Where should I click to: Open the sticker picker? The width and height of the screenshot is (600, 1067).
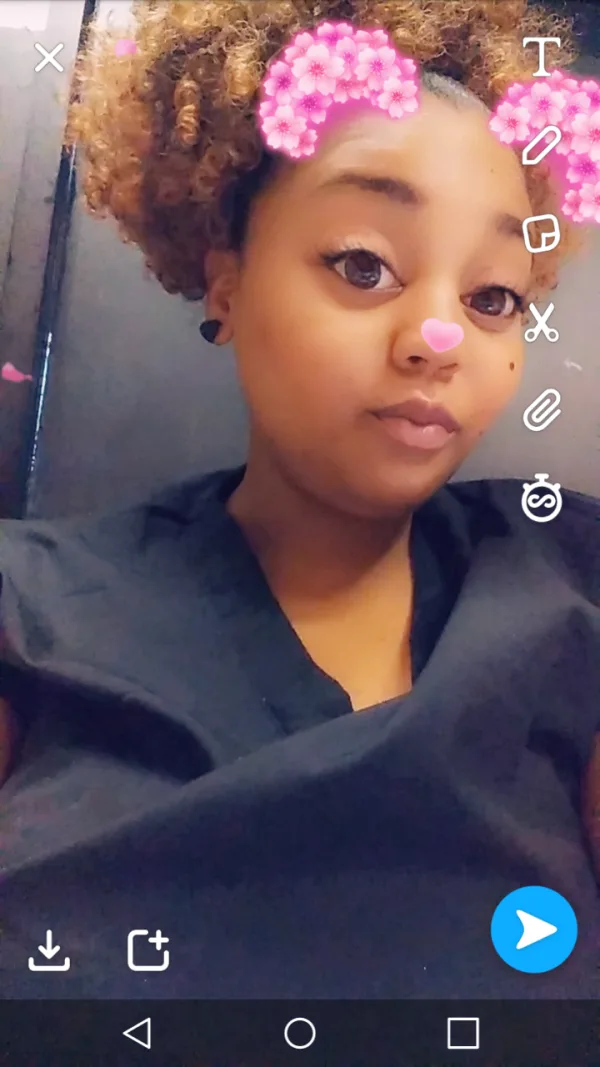[x=541, y=234]
